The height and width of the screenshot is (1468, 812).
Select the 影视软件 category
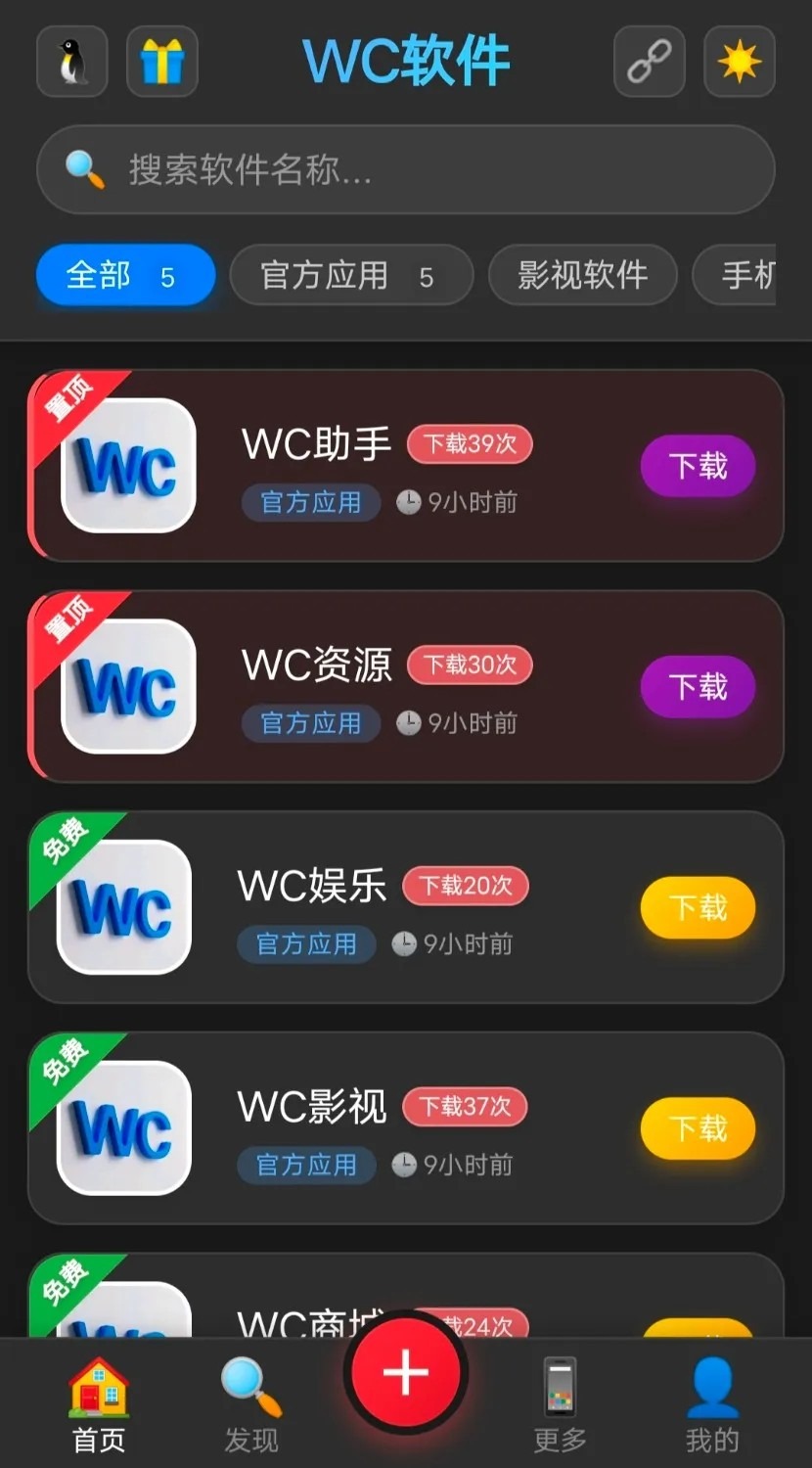[582, 275]
